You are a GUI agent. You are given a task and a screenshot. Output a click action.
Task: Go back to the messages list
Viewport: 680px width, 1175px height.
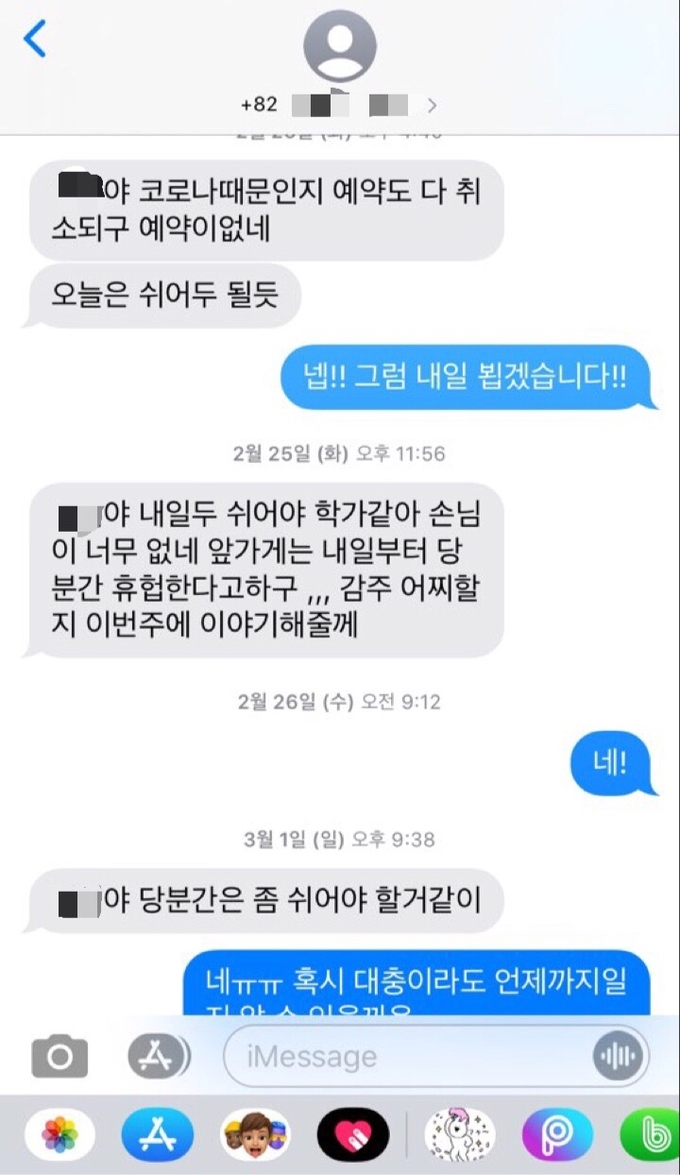[x=35, y=40]
